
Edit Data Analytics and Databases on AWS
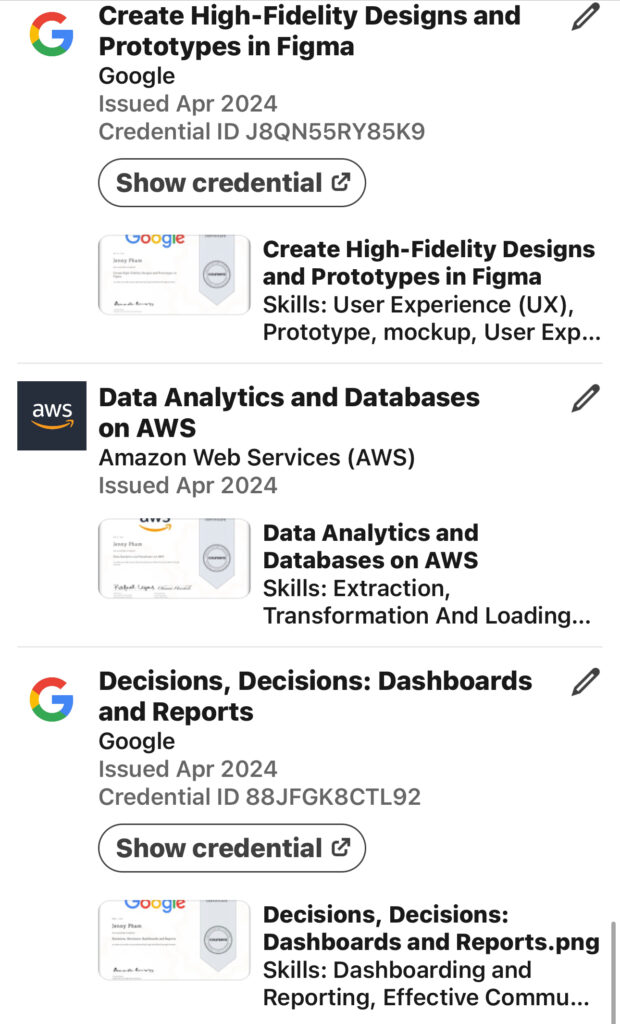pyautogui.click(x=585, y=398)
